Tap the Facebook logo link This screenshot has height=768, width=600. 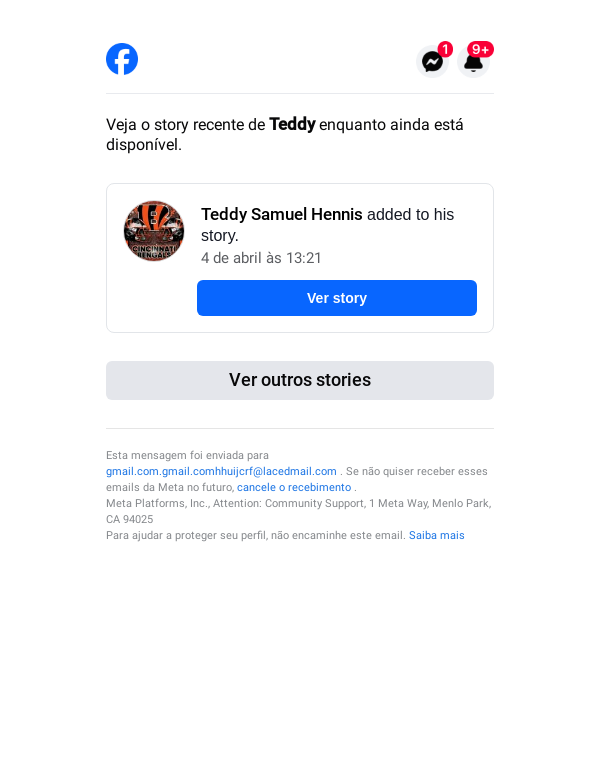(122, 59)
